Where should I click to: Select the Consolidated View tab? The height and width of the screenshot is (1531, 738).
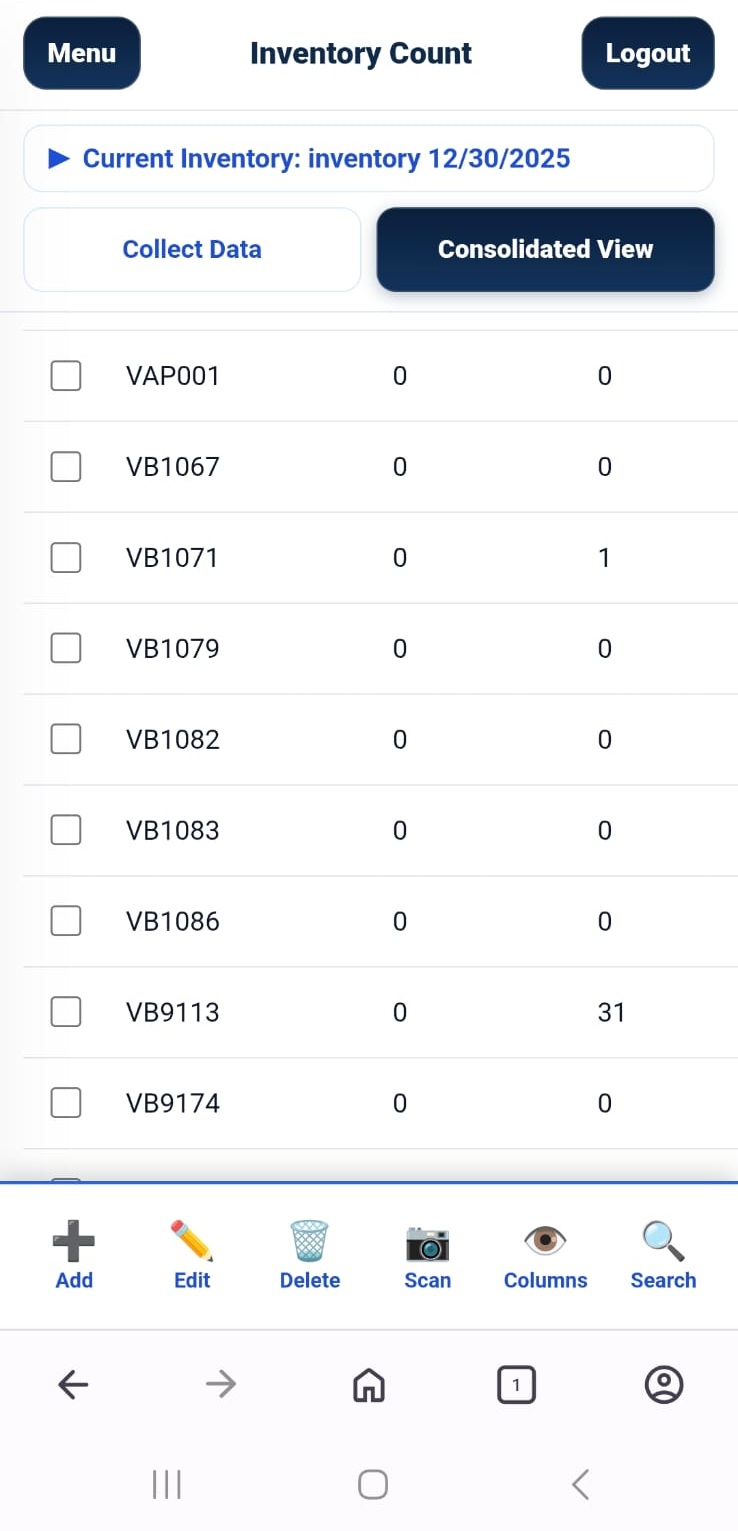(545, 249)
